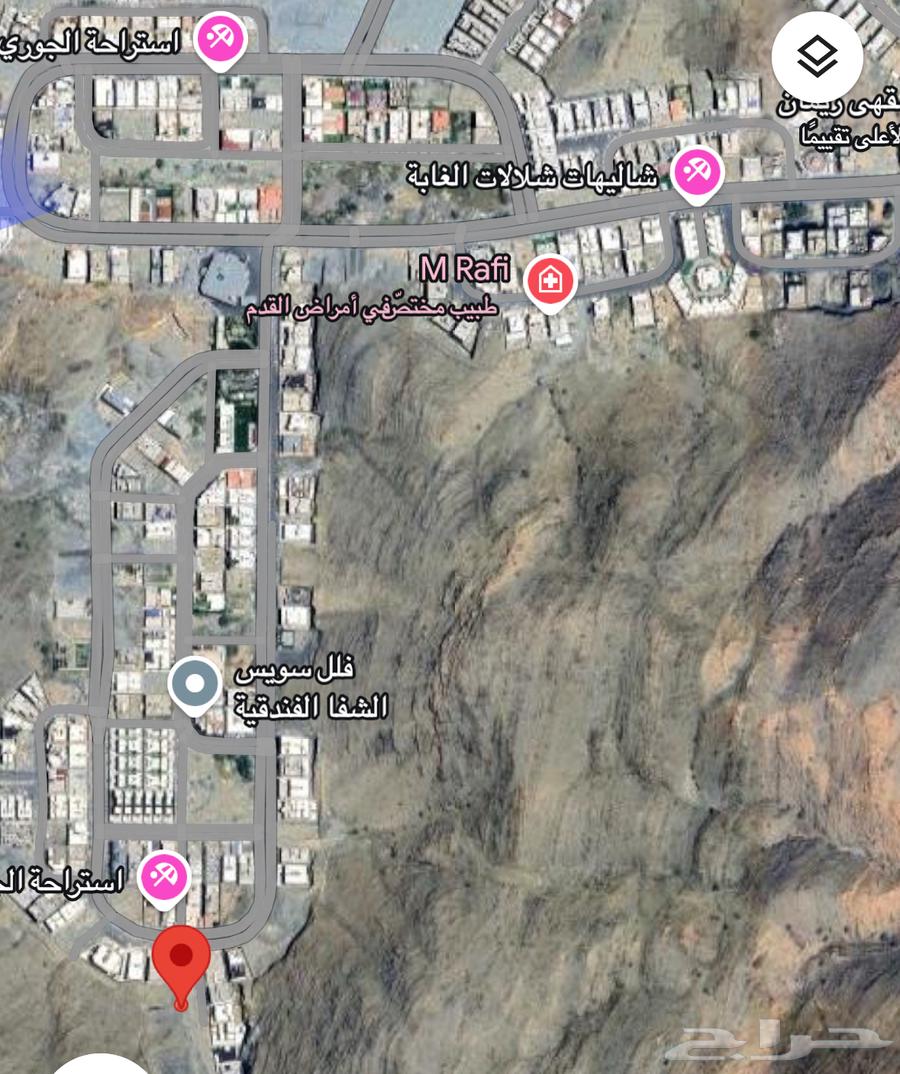Open the شاليهات شلالات الغابة place pin
Viewport: 900px width, 1074px height.
tap(696, 172)
